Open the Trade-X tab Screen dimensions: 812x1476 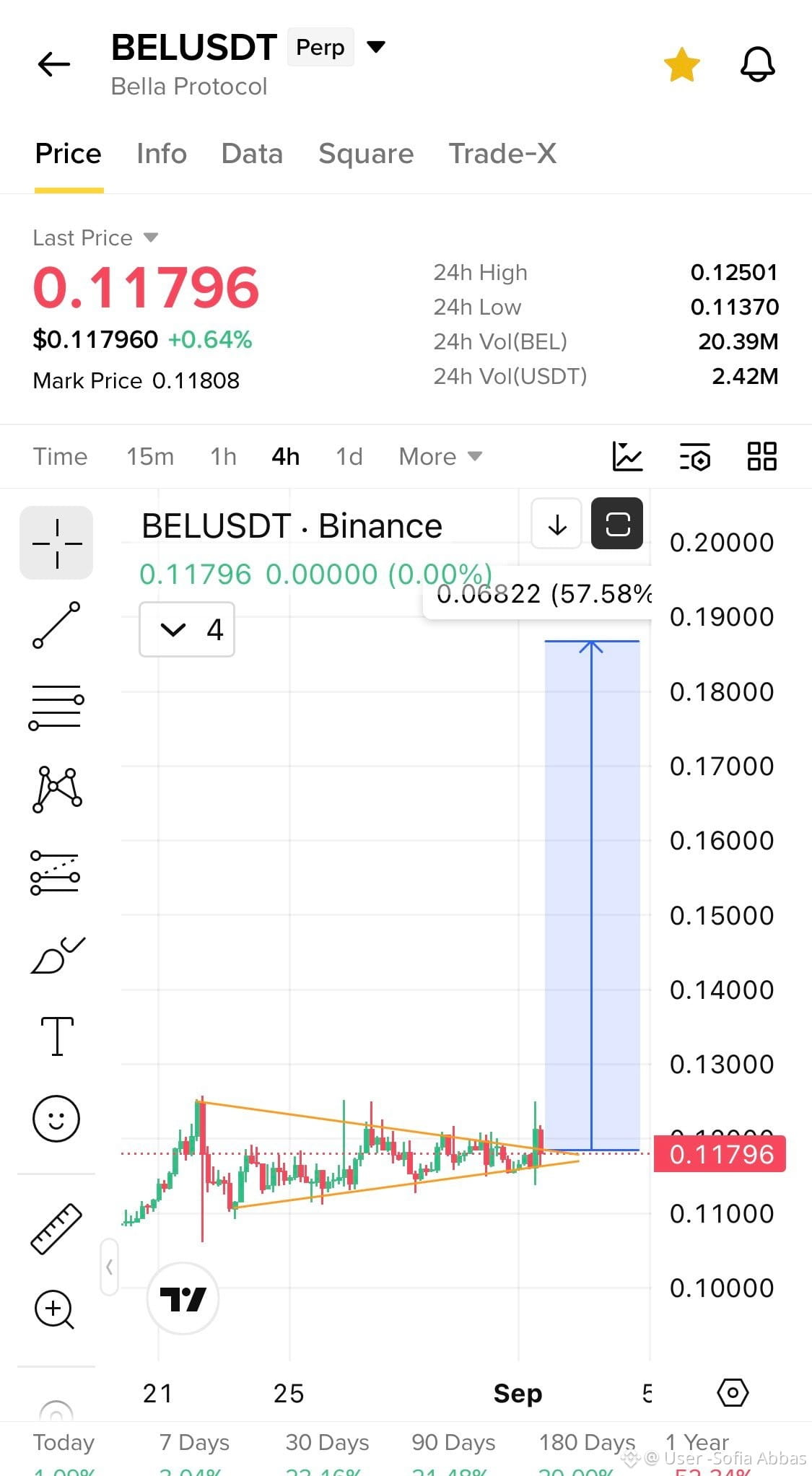click(x=502, y=154)
